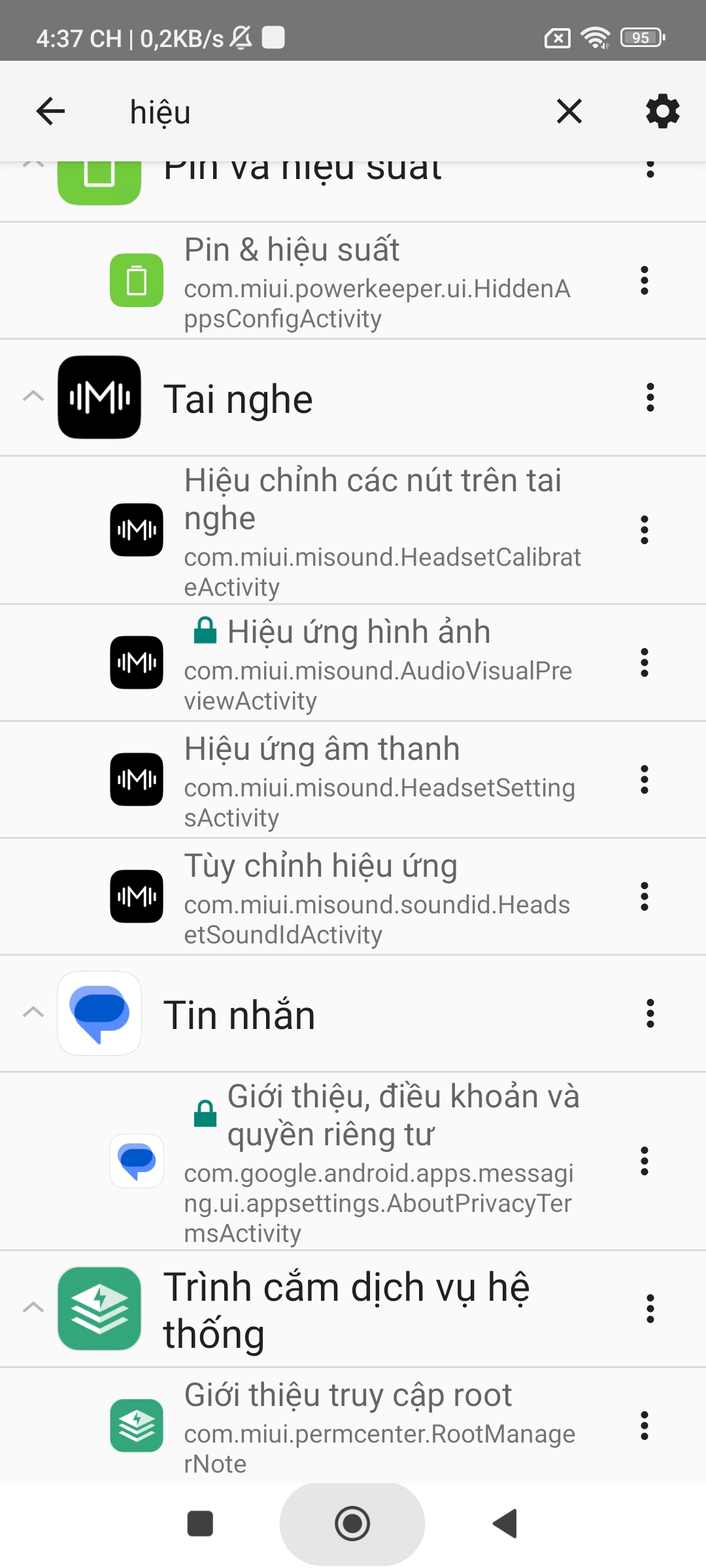Clear the search text "hiệu"
This screenshot has width=706, height=1568.
point(569,112)
